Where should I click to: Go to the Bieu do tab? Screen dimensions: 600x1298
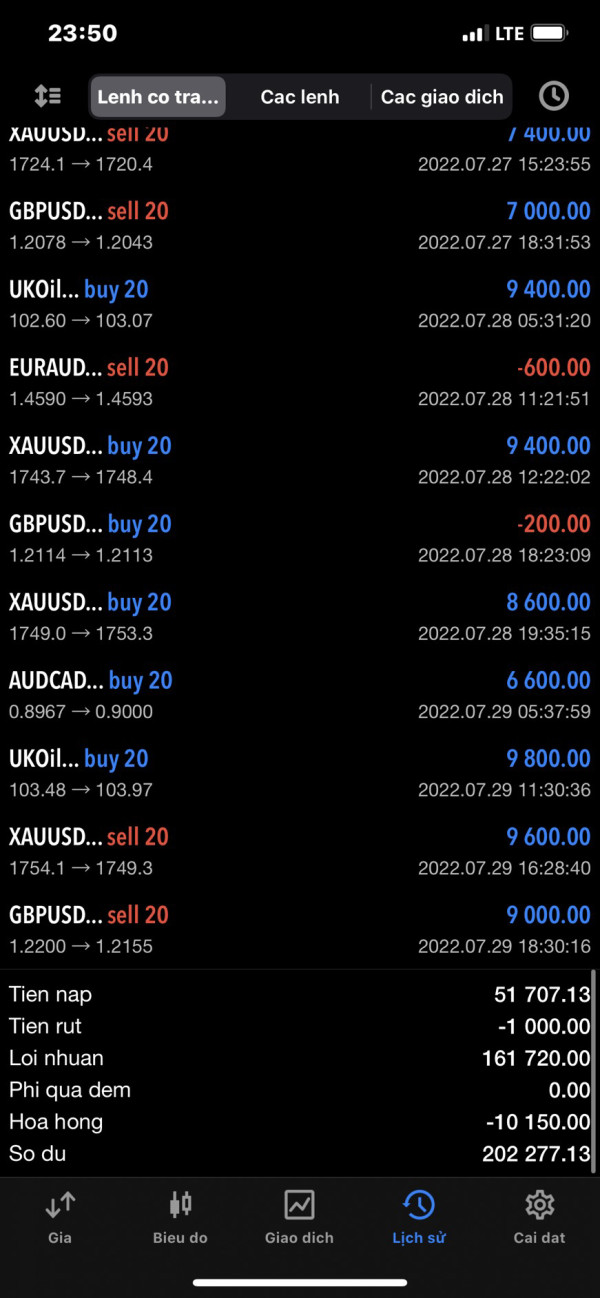pos(180,1217)
